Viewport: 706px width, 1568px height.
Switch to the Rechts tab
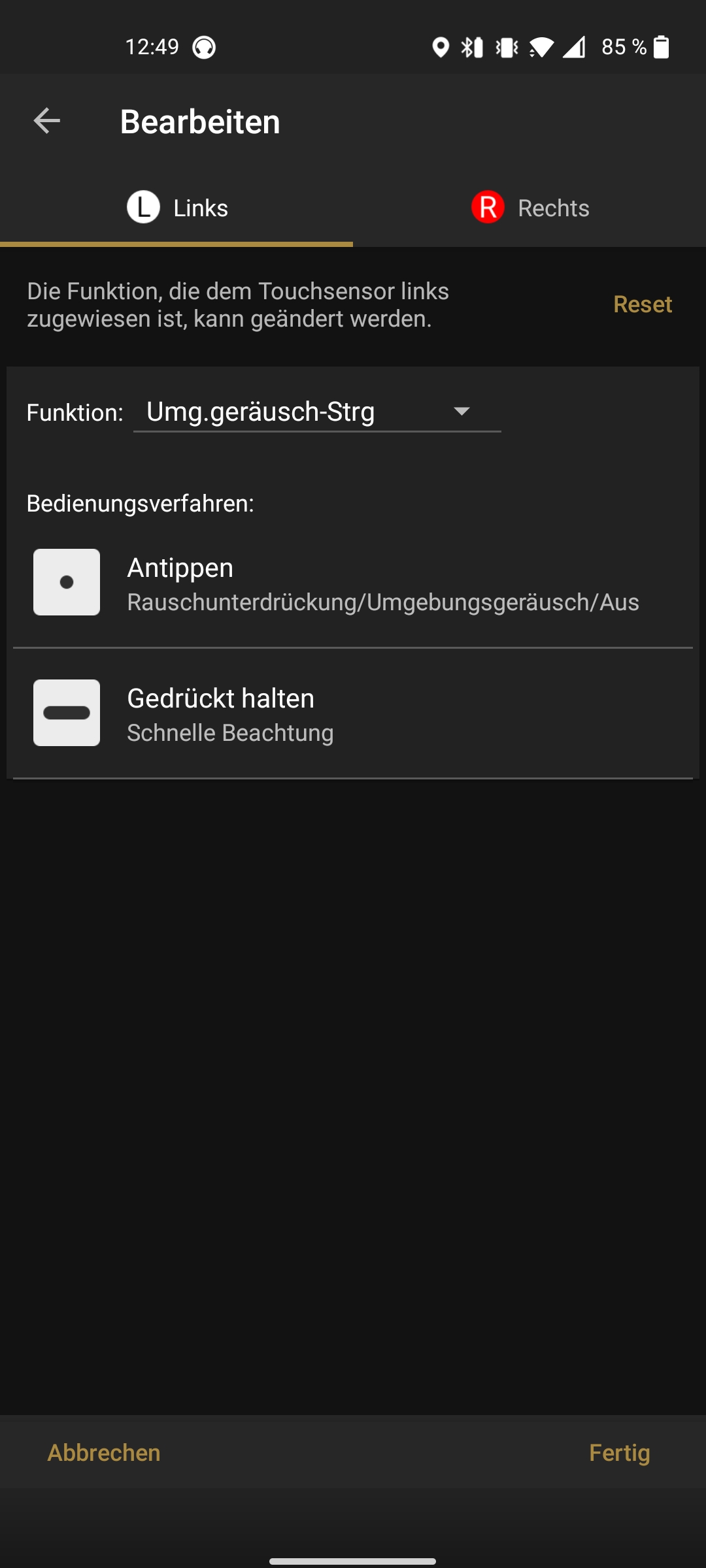pos(529,208)
